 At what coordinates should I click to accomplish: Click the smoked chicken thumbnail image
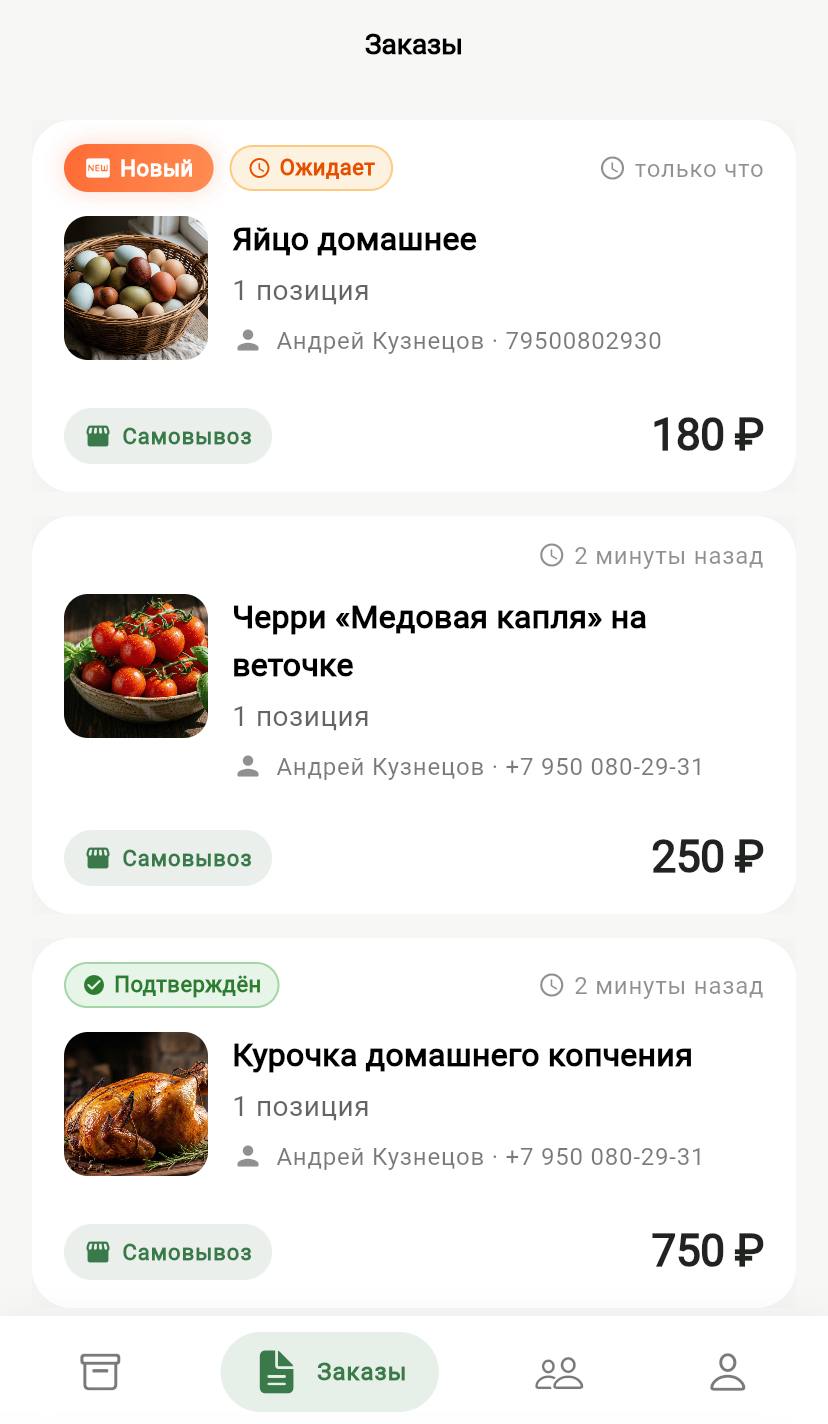point(136,1104)
